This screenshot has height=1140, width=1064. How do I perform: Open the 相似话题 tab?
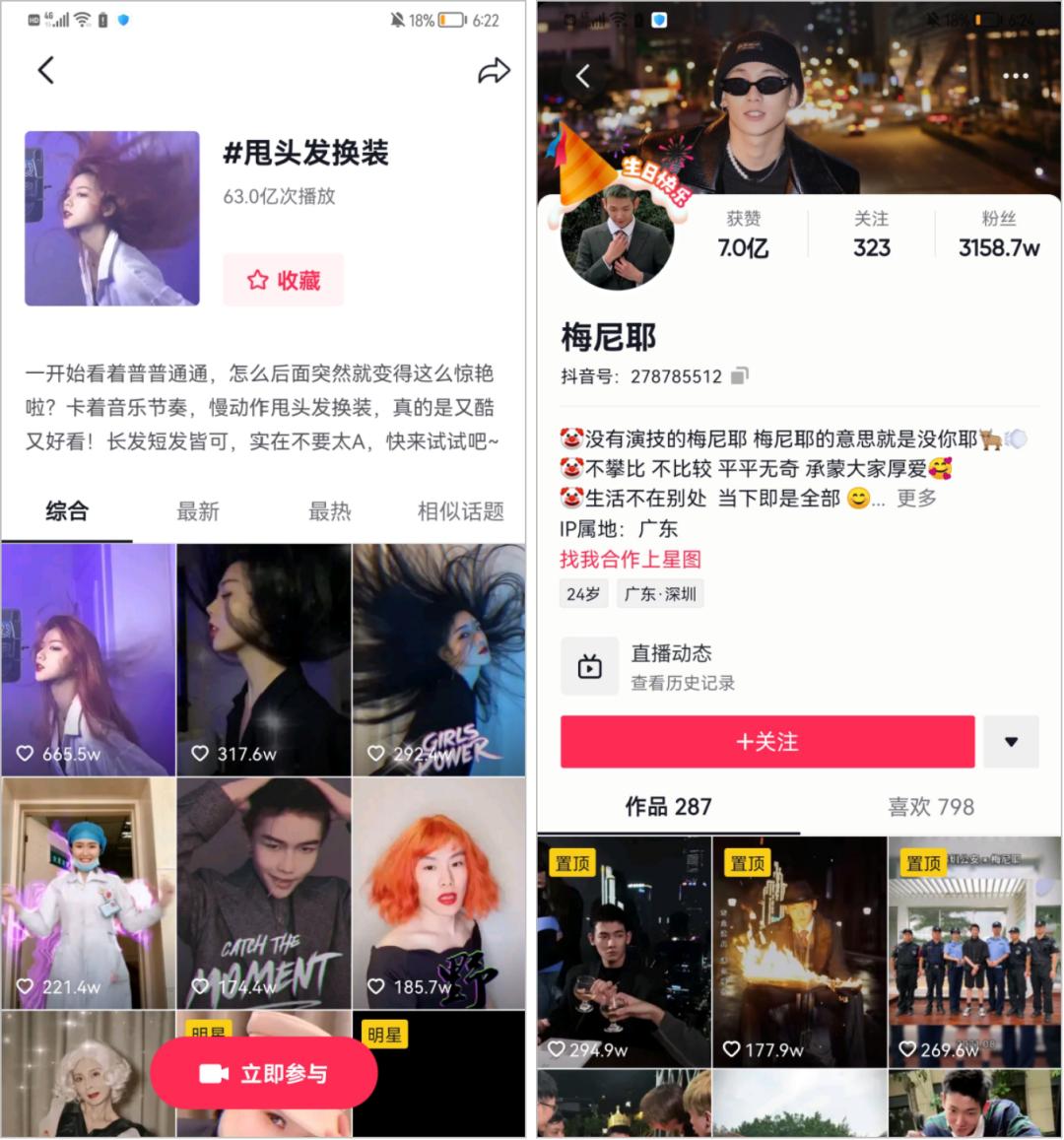pyautogui.click(x=460, y=511)
